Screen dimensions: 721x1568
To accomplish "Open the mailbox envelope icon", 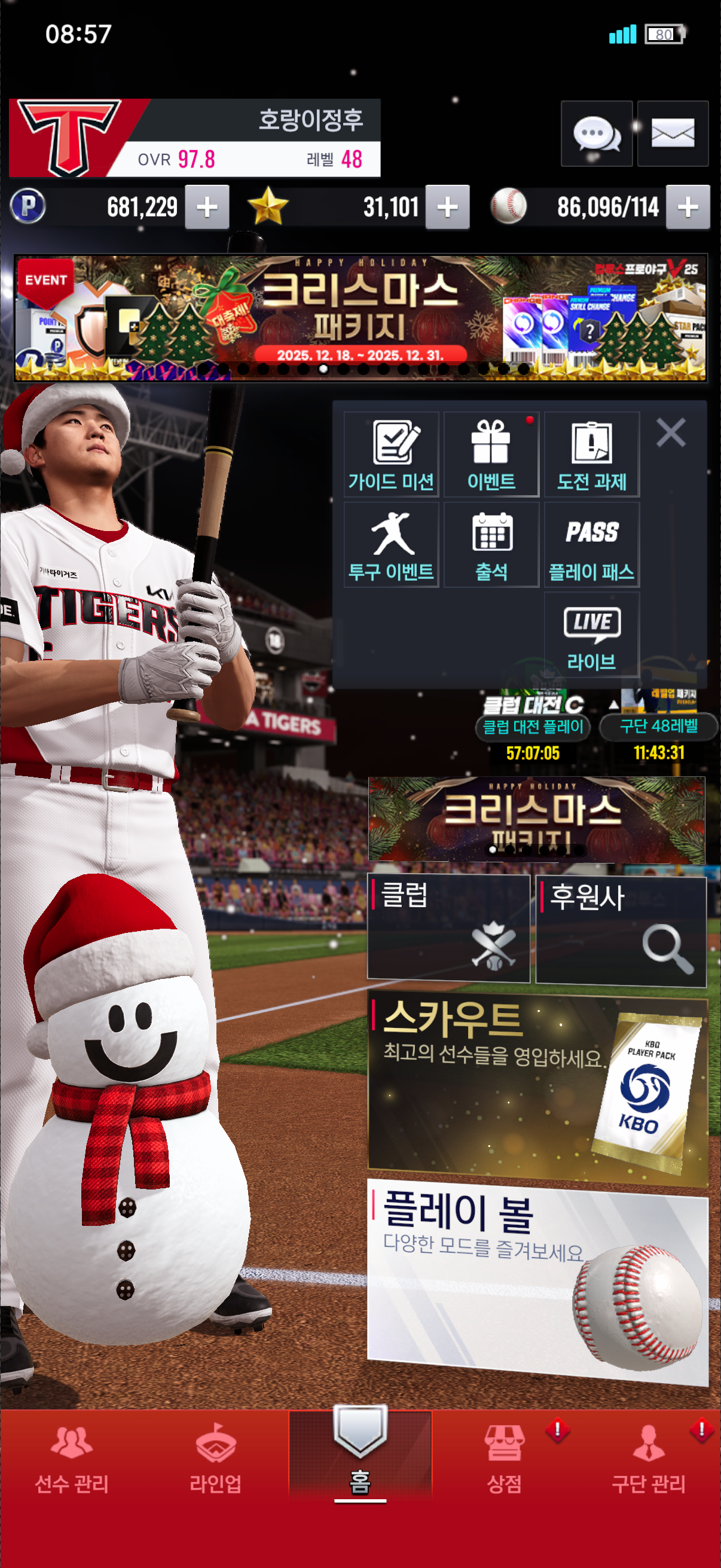I will (x=673, y=133).
